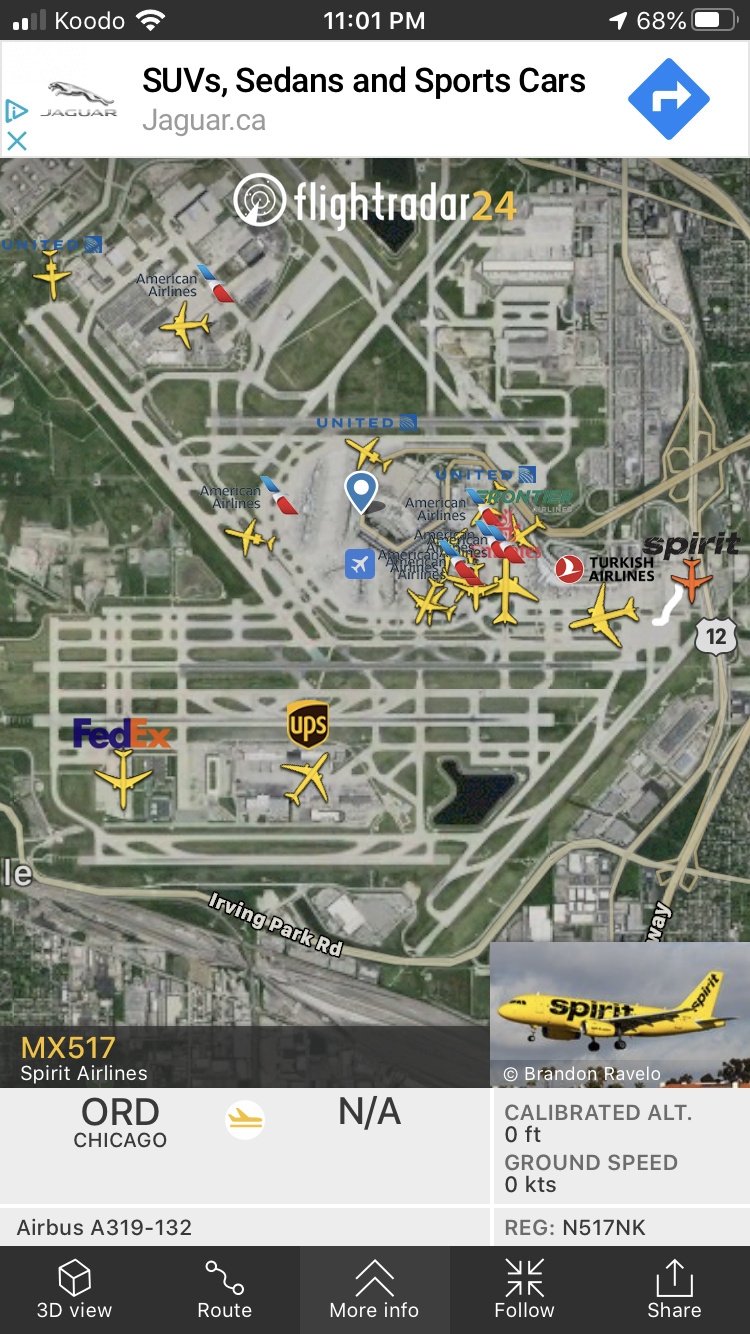750x1334 pixels.
Task: Tap the orange Spirit plane marker
Action: click(691, 578)
